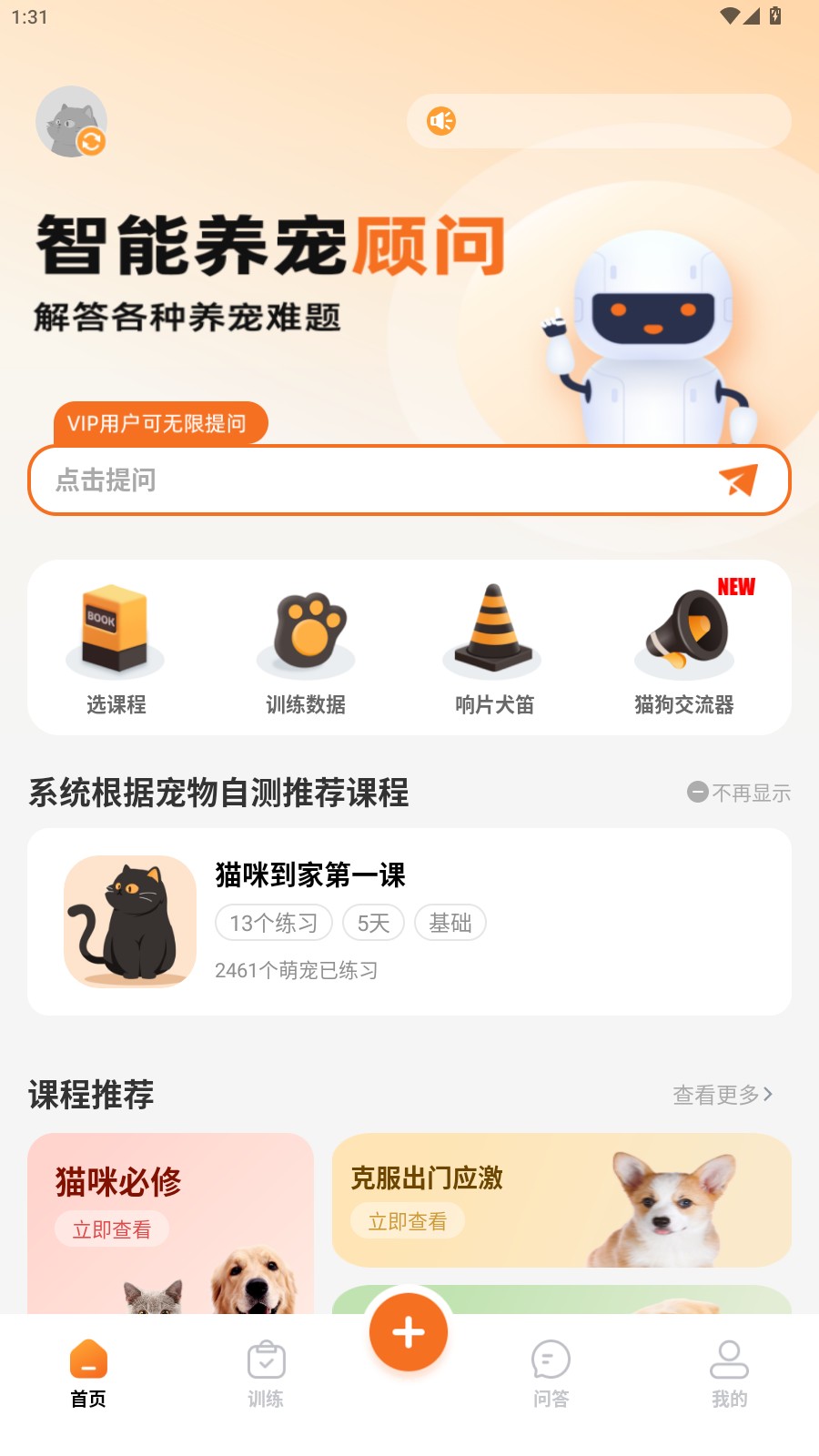The width and height of the screenshot is (819, 1456).
Task: Select the 13个练习 tag
Action: 273,922
